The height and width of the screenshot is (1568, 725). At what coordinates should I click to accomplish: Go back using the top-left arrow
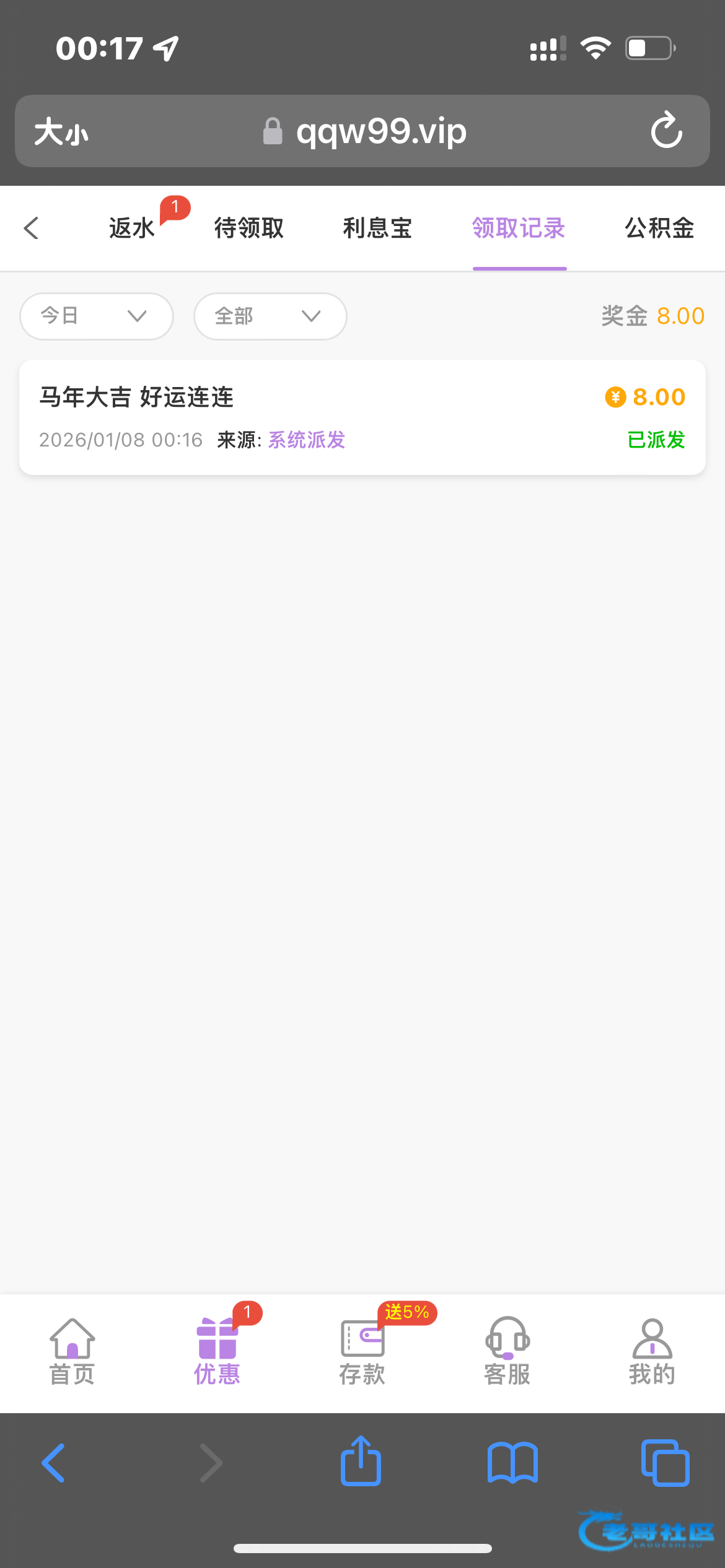[32, 228]
